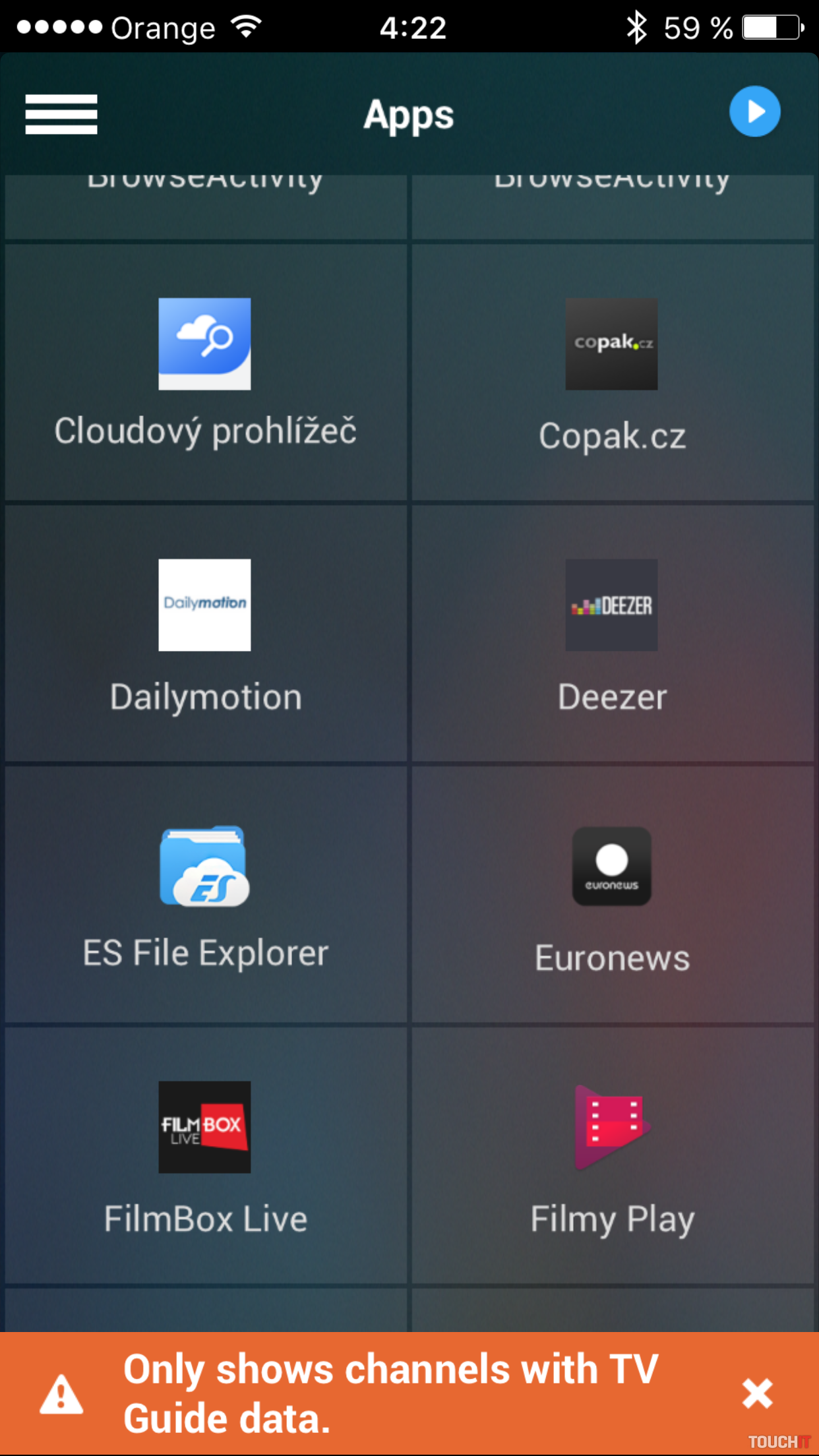Launch Deezer from the apps grid
Viewport: 819px width, 1456px height.
[x=612, y=633]
